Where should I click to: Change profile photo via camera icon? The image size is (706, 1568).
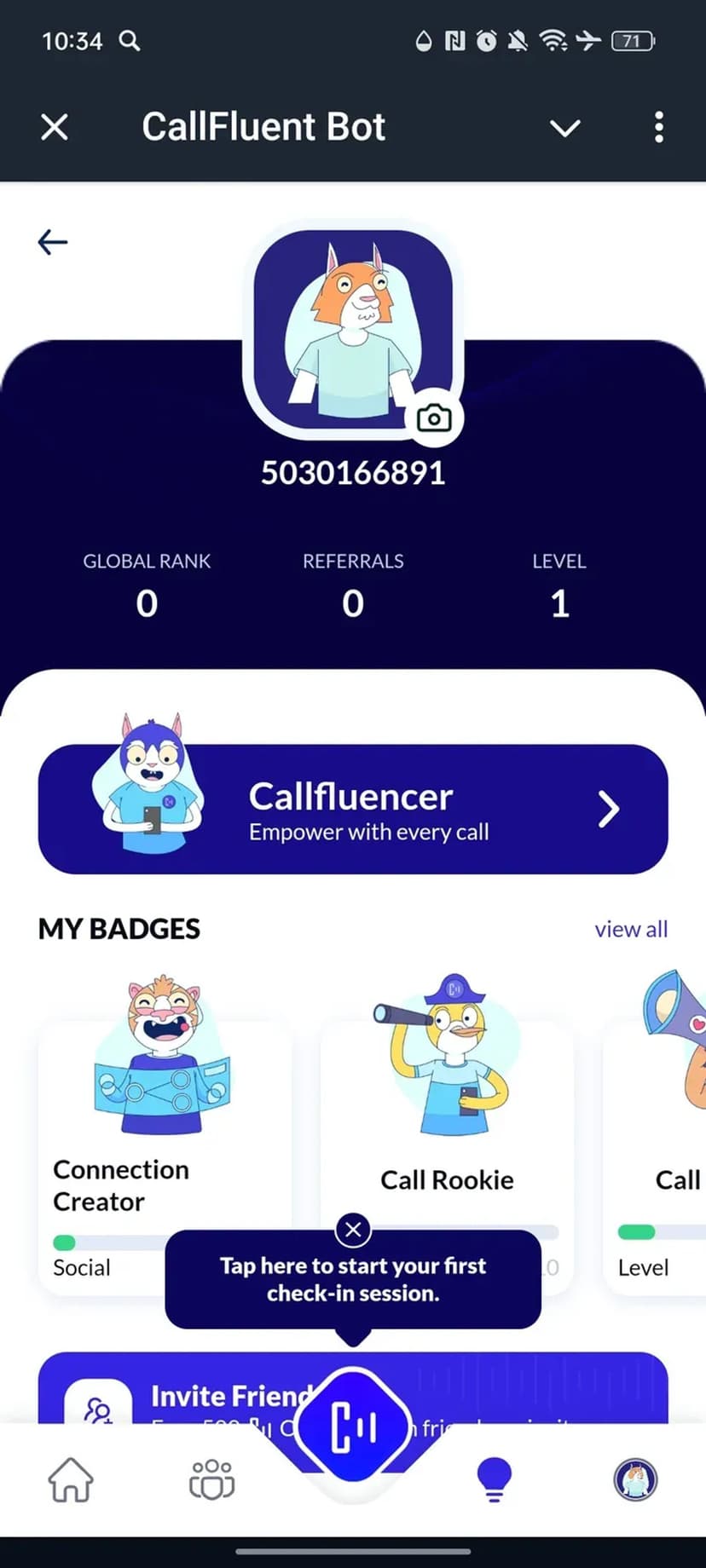click(x=434, y=418)
